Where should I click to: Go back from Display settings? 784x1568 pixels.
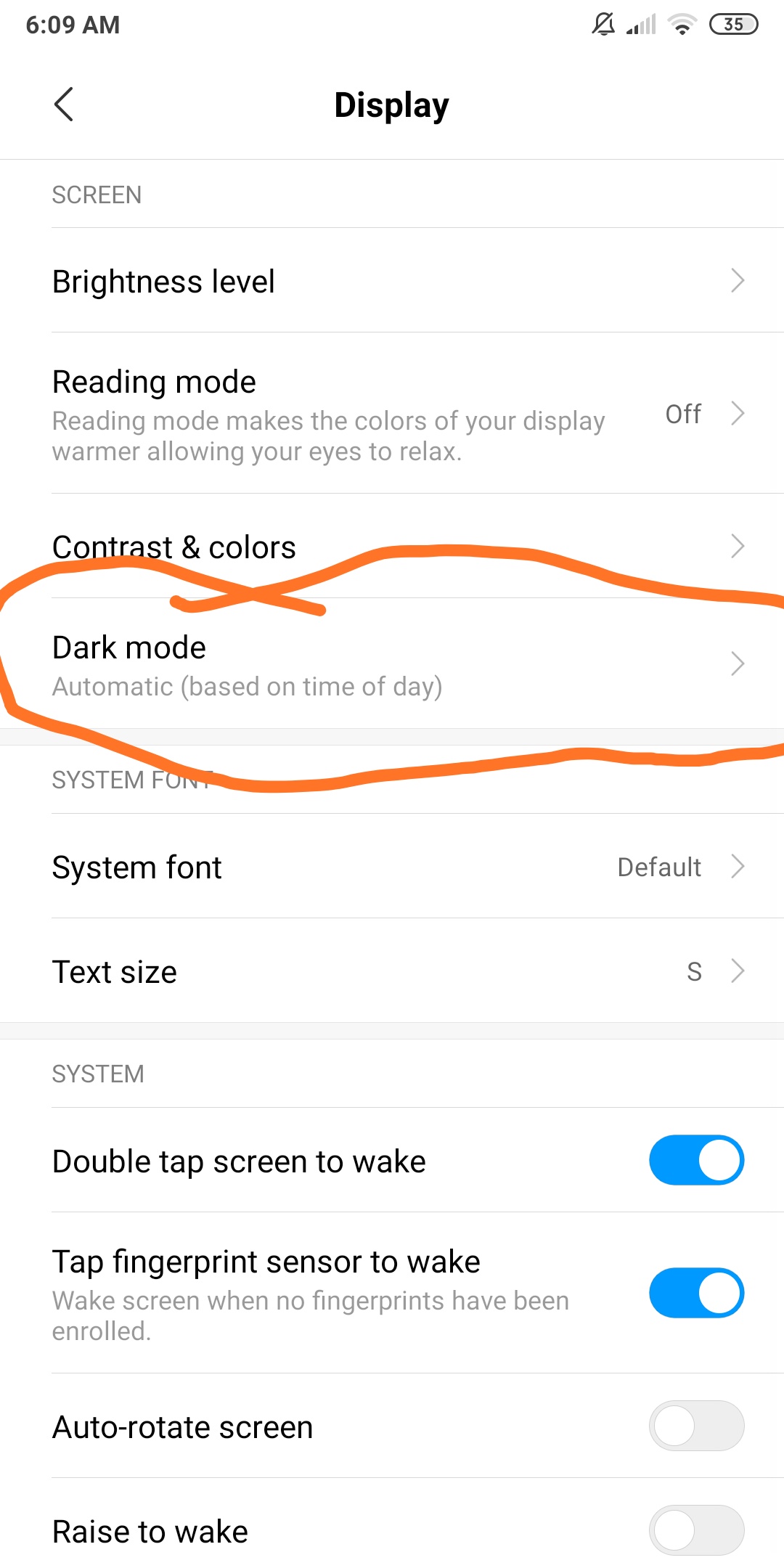(64, 105)
